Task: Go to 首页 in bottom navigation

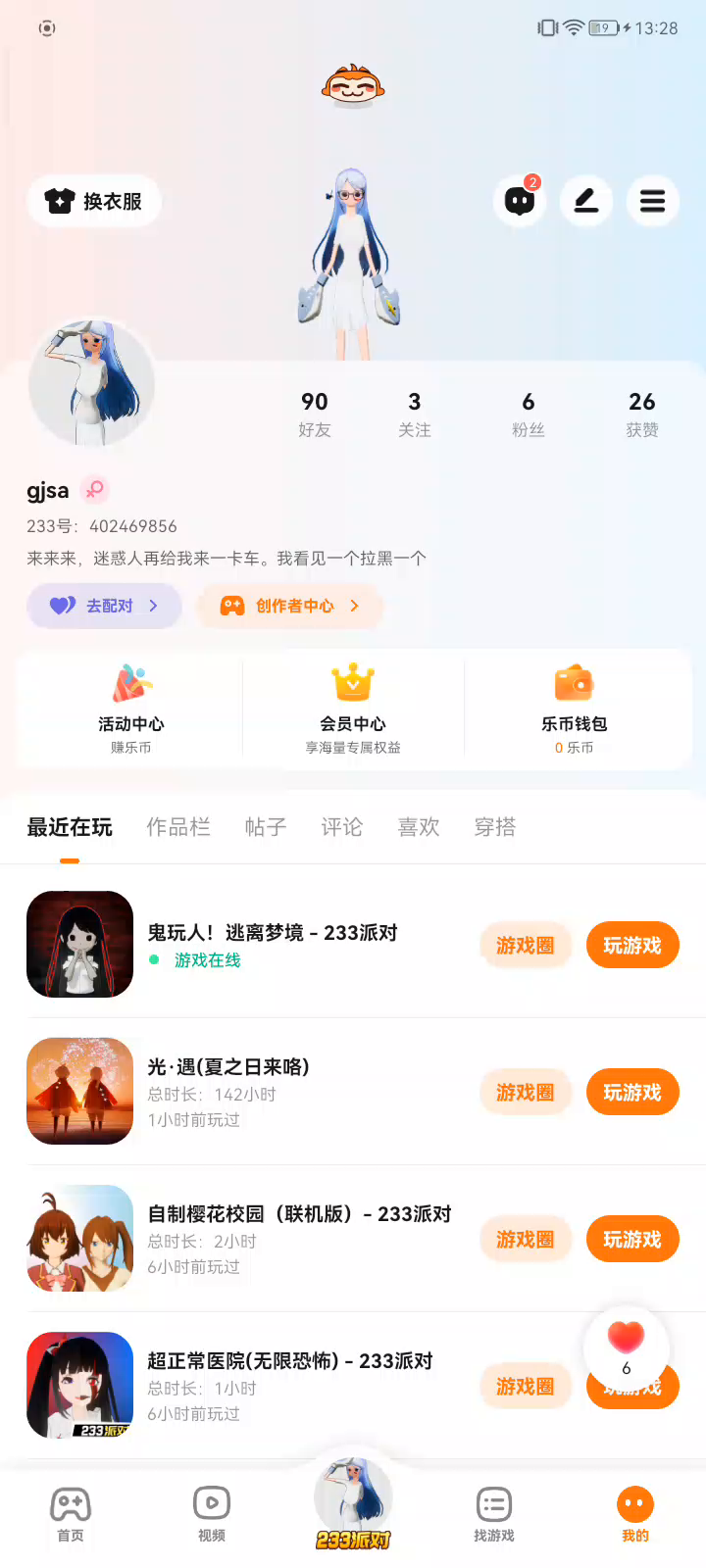Action: [71, 1514]
